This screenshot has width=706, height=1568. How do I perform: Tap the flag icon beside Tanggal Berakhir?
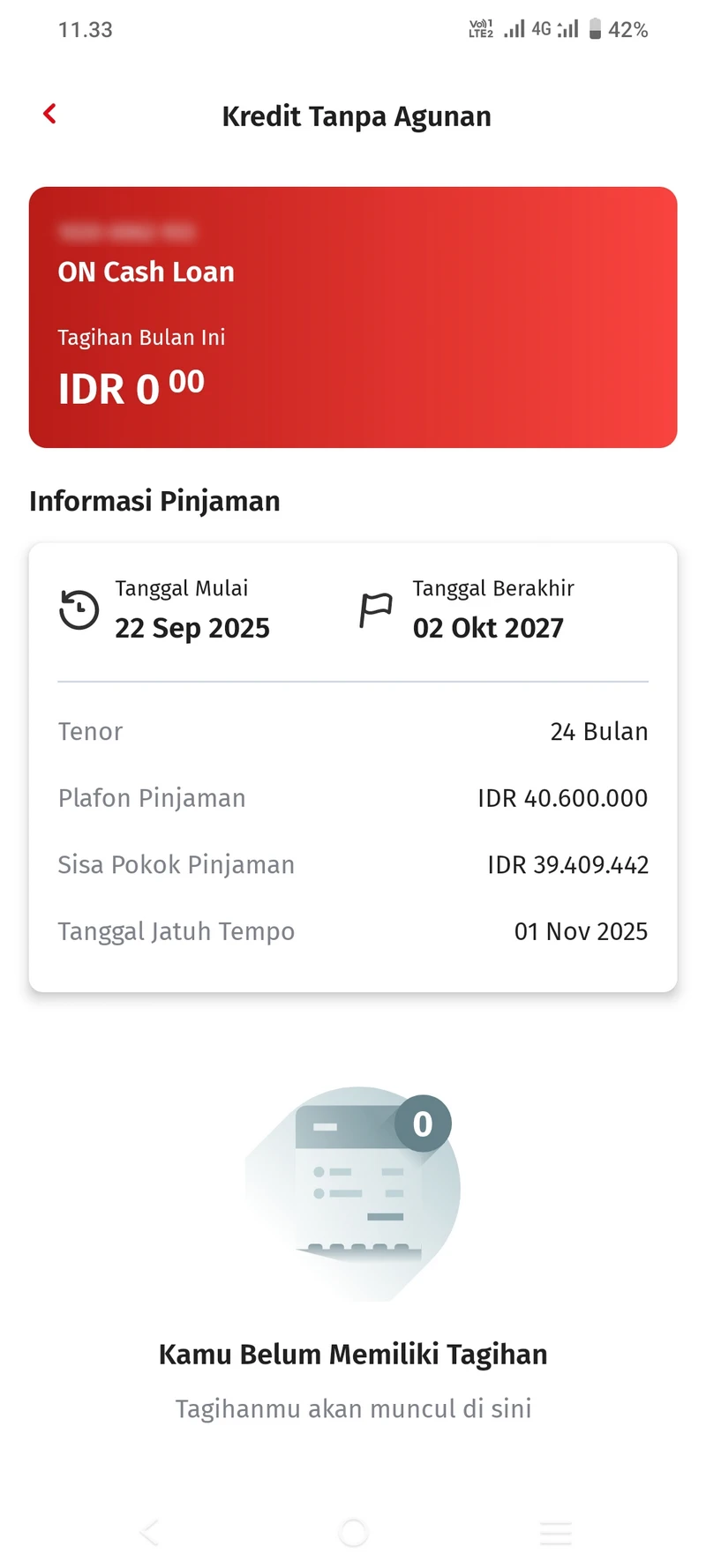377,609
